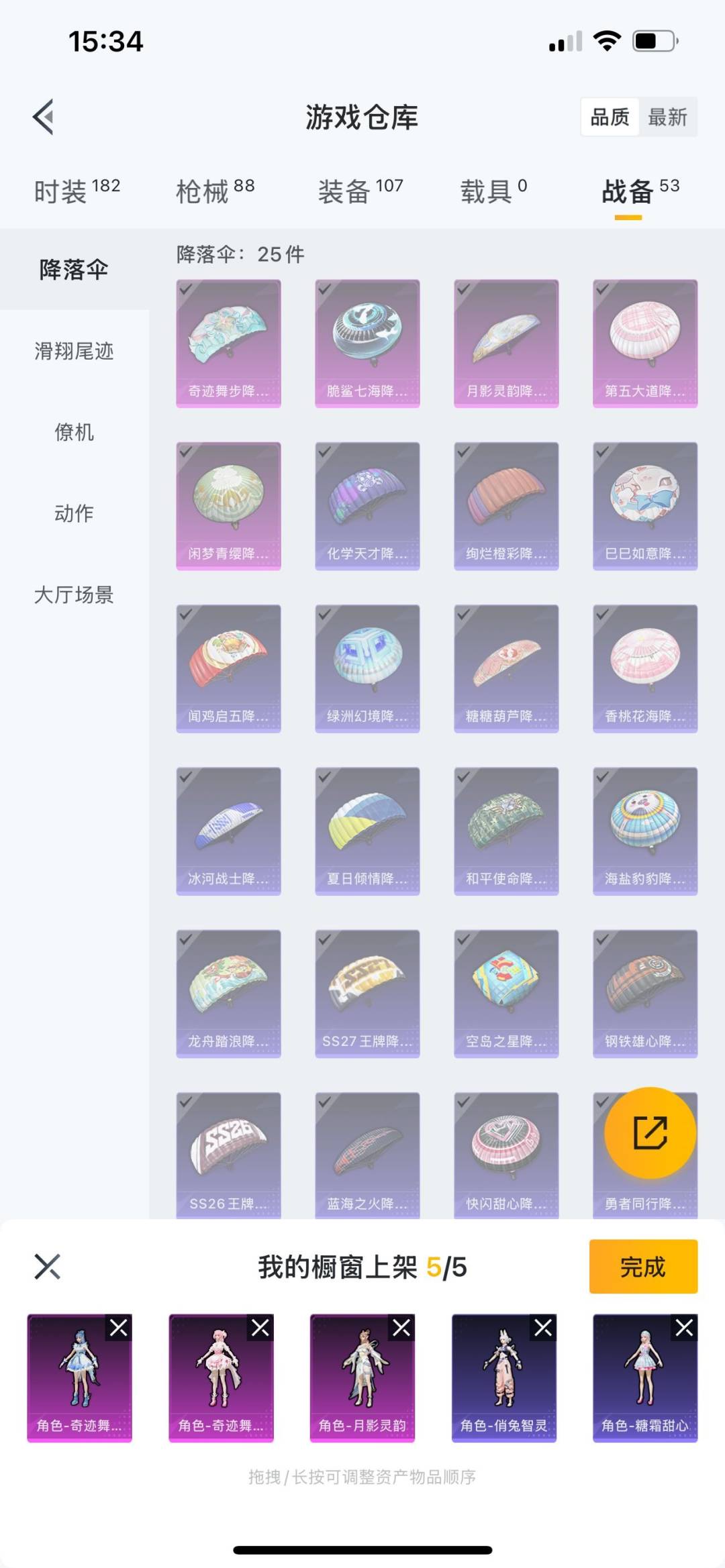Go back from 游戏仓库
Screen dimensions: 725x1568
pos(44,117)
